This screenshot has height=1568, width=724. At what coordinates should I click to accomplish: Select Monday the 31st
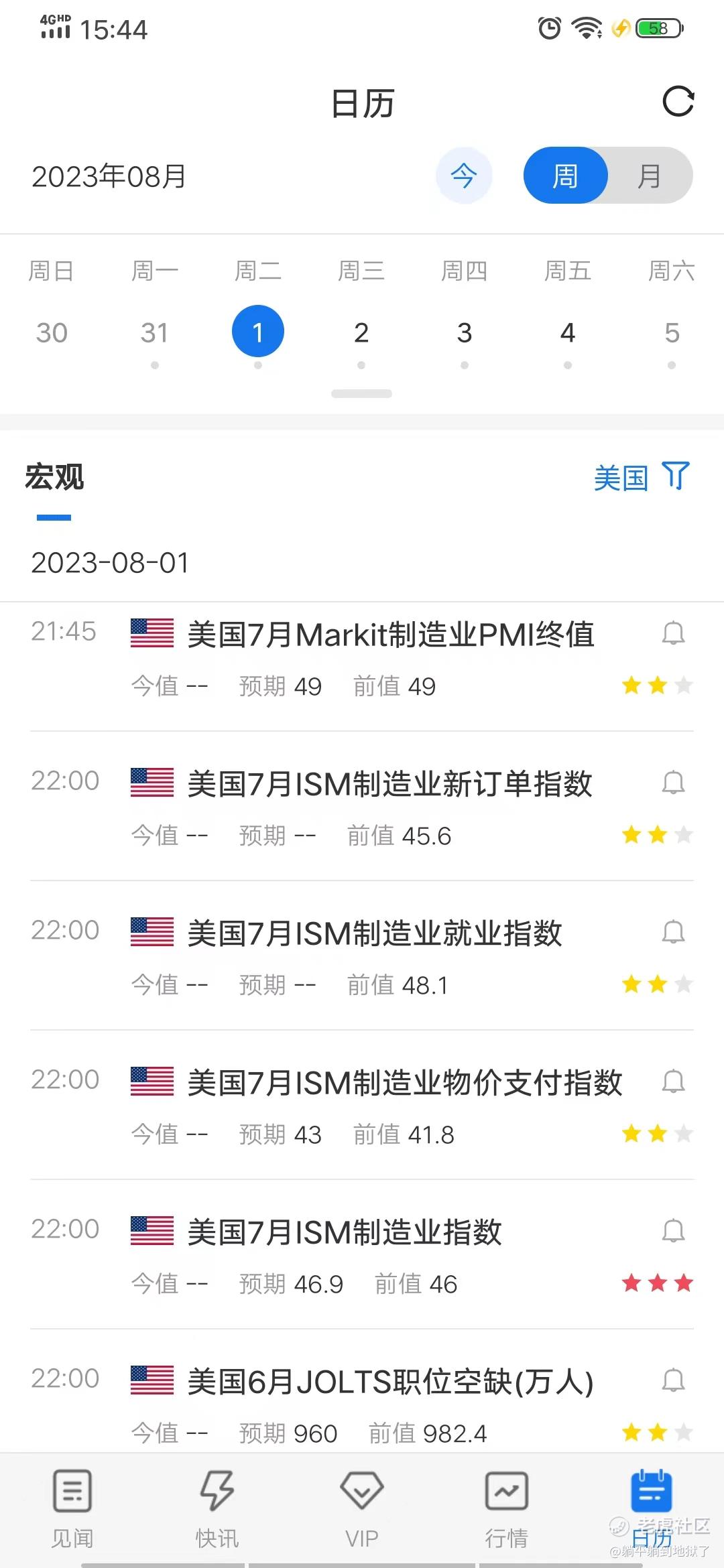(155, 333)
